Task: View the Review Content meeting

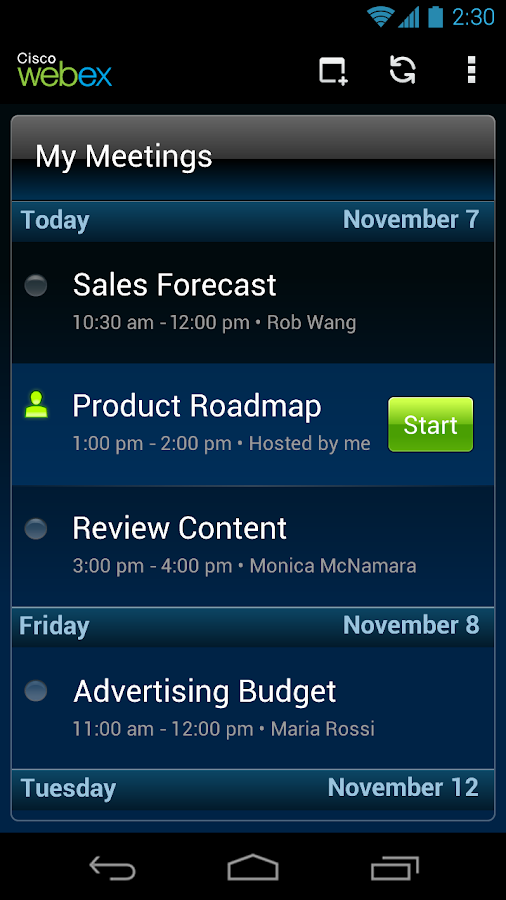Action: (253, 546)
